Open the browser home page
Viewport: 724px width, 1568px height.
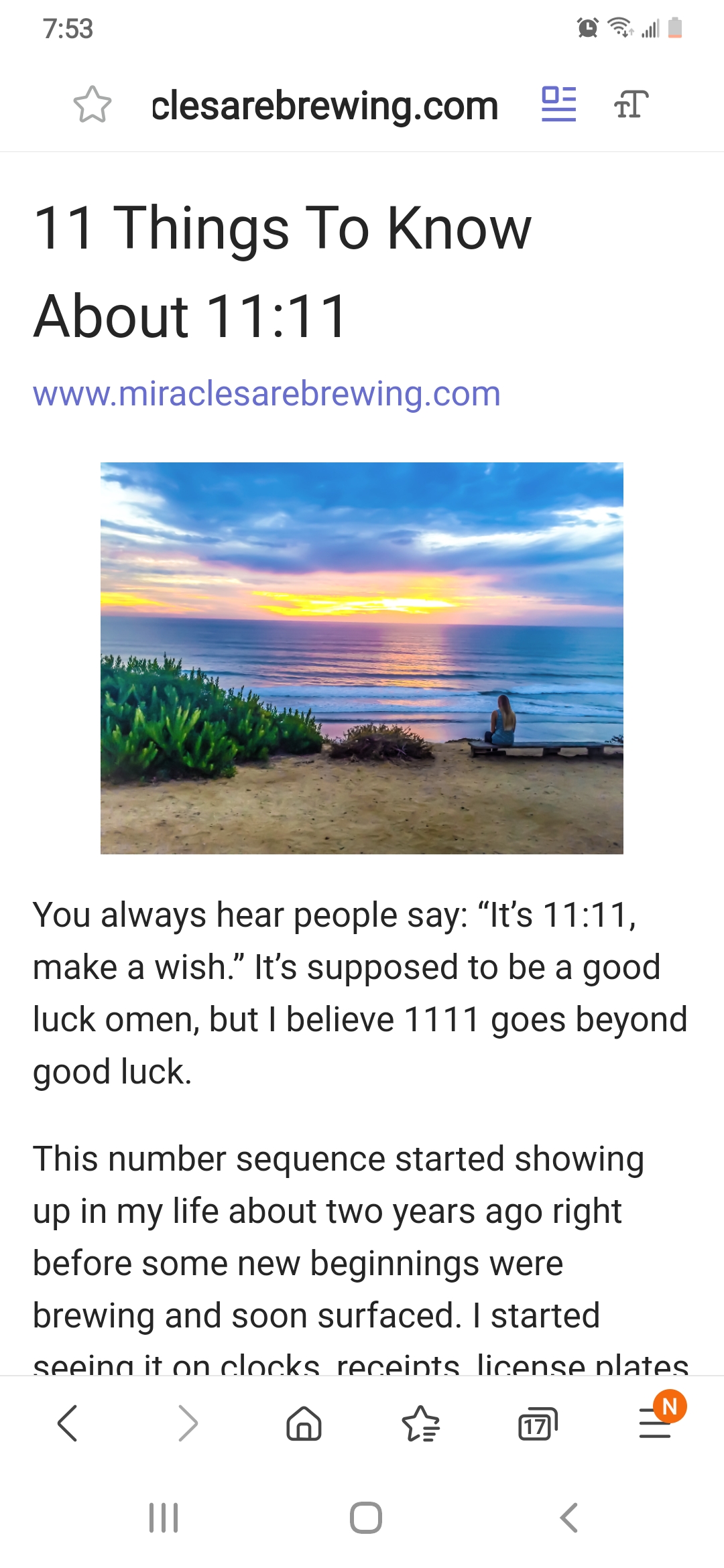tap(304, 1423)
